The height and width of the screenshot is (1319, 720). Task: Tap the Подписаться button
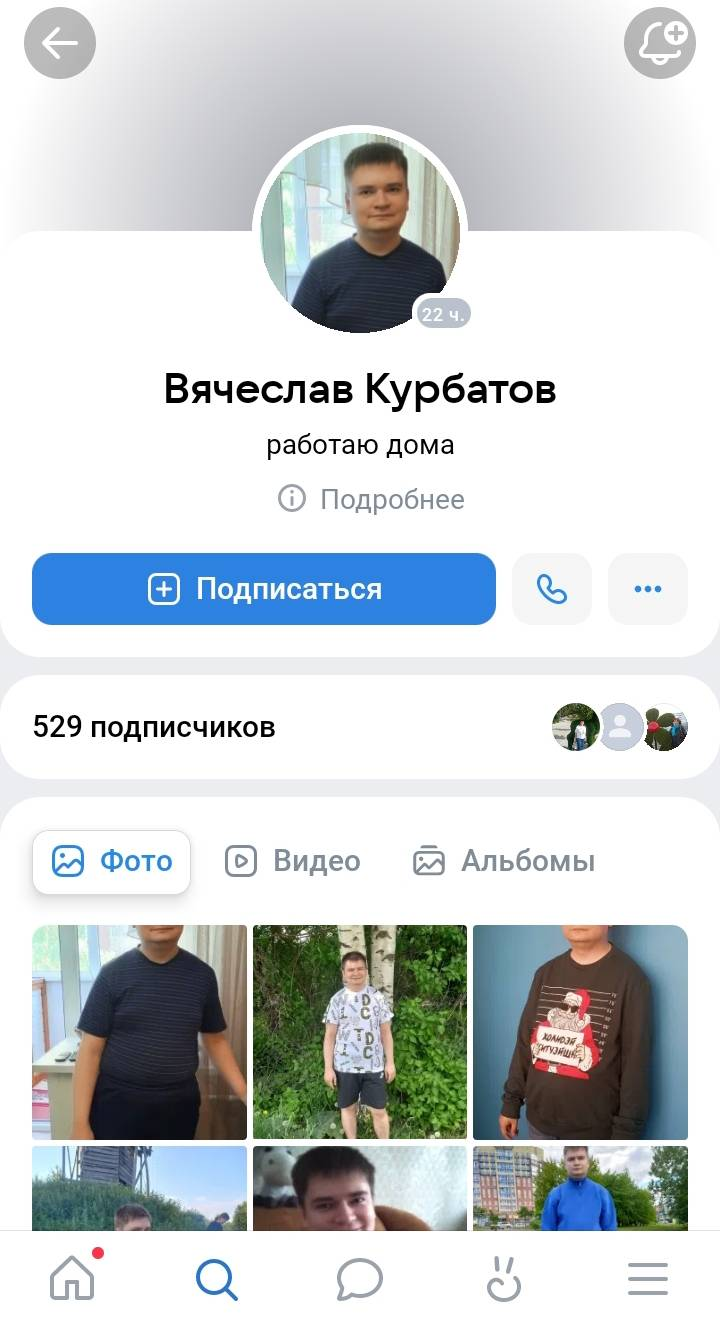point(264,589)
